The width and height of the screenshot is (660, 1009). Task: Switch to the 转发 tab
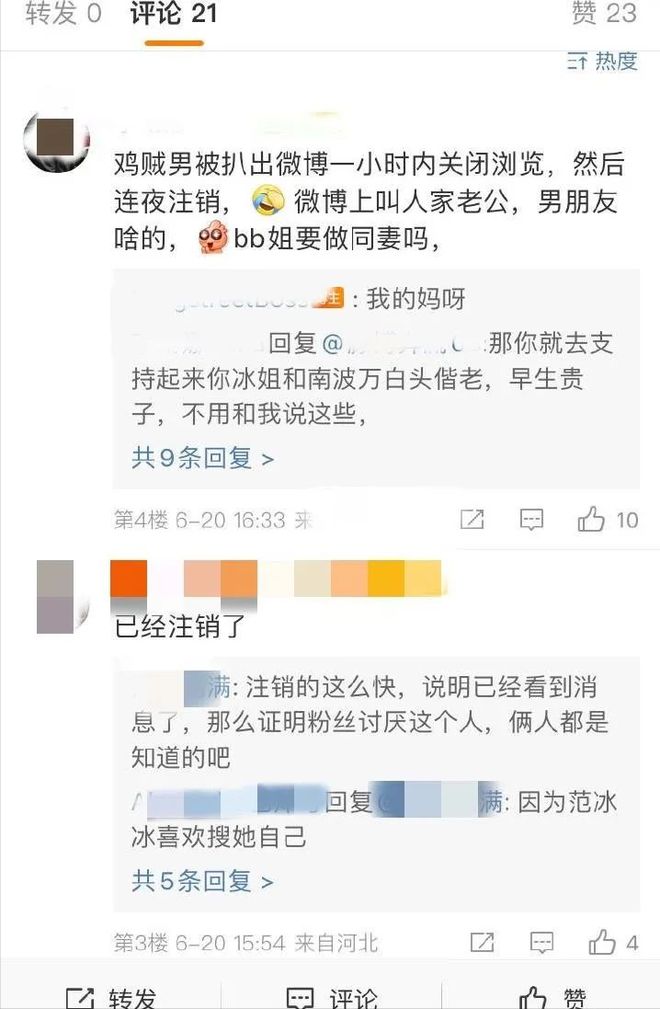[63, 14]
